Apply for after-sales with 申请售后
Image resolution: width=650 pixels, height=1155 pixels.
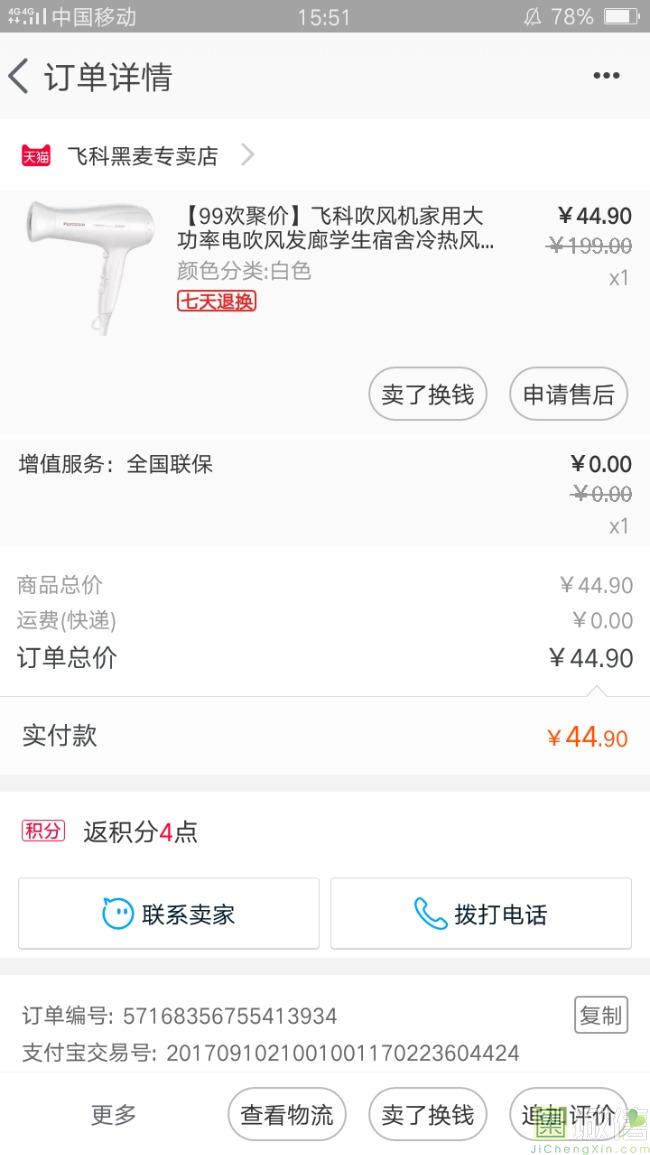point(568,394)
